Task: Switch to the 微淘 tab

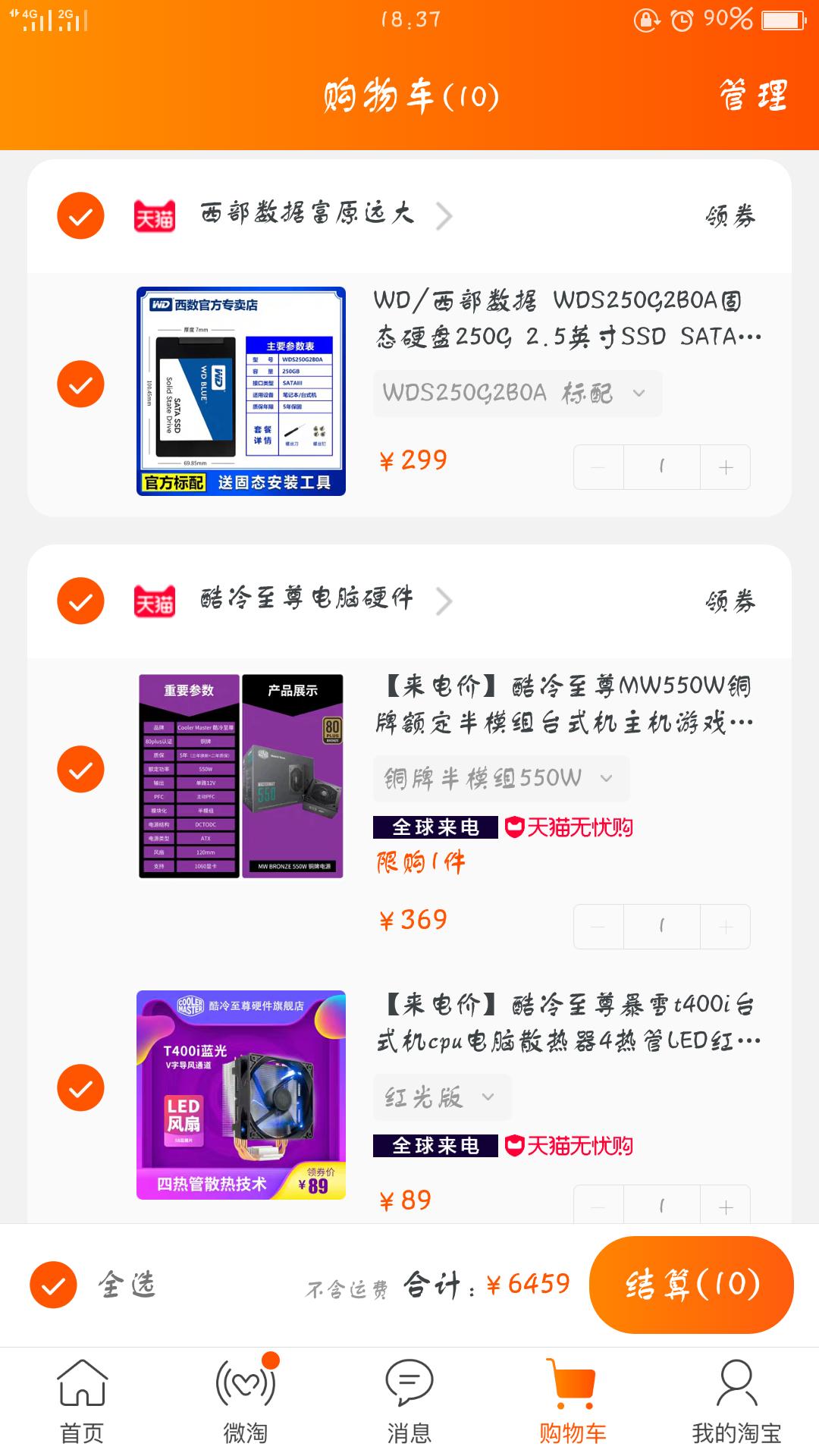Action: 246,1401
